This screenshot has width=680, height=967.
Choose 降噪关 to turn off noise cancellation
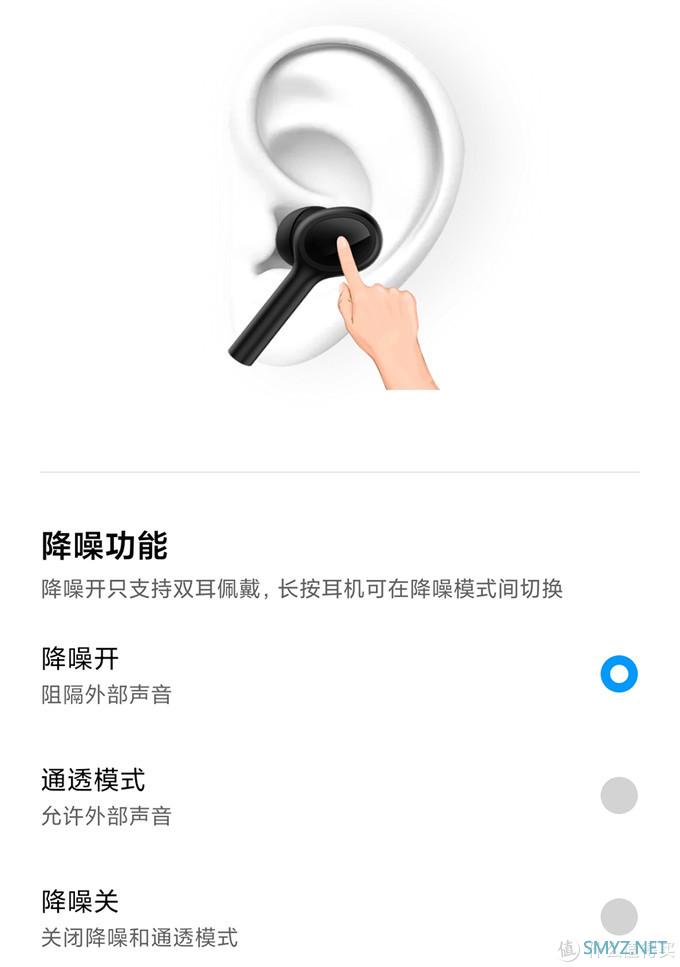click(618, 916)
